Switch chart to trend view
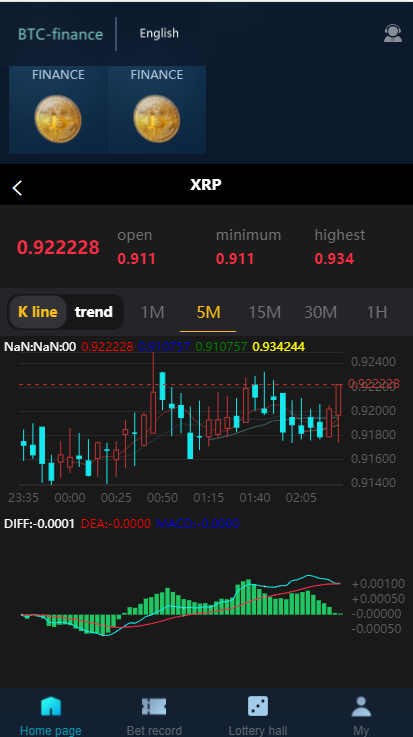Viewport: 413px width, 737px height. click(94, 312)
